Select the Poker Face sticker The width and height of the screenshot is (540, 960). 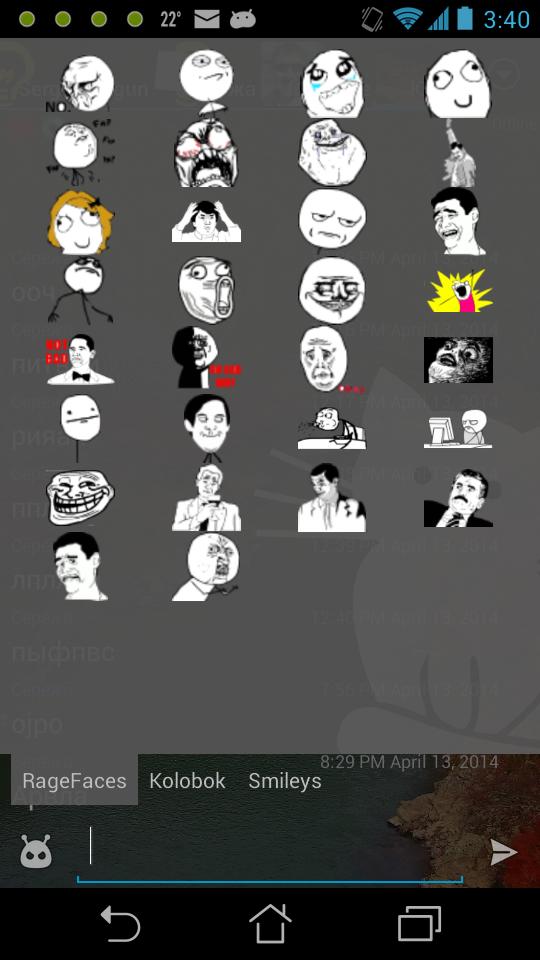[80, 427]
